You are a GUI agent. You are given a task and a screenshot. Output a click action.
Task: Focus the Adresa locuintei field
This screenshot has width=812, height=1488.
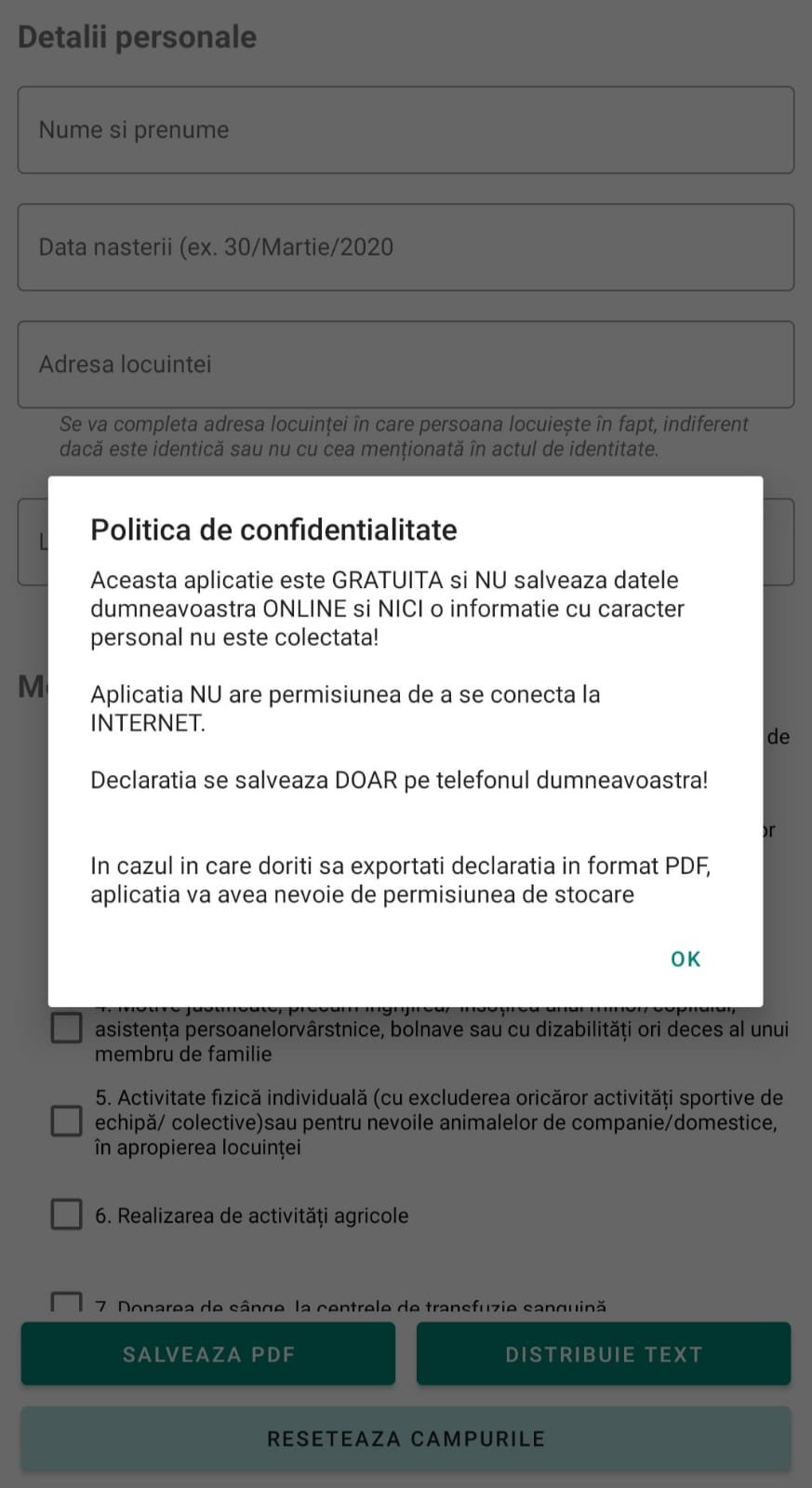[x=406, y=365]
